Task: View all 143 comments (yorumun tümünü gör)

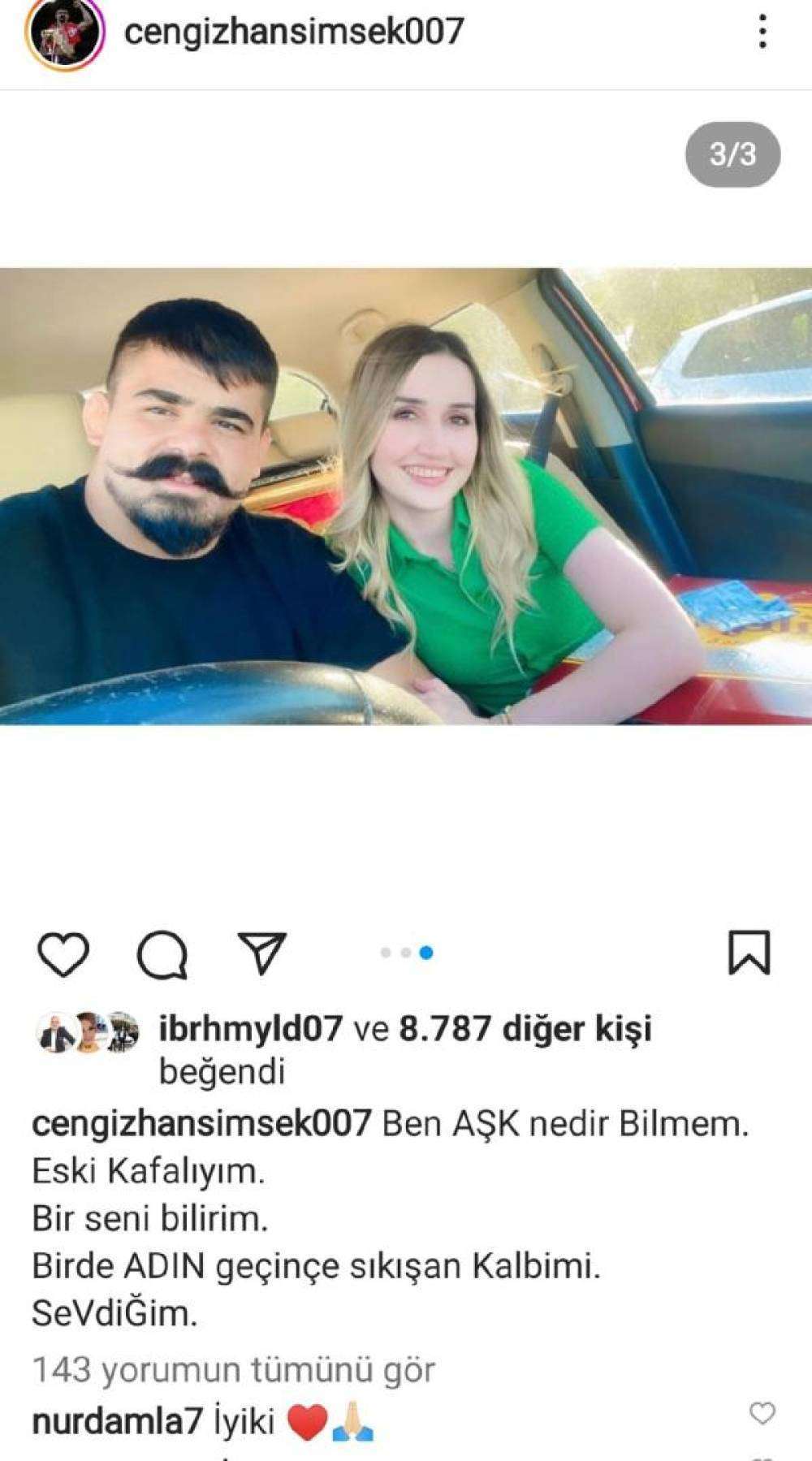Action: pos(234,1370)
